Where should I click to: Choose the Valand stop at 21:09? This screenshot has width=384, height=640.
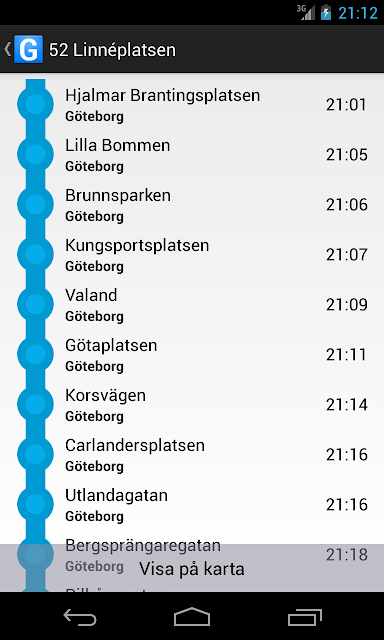[x=192, y=304]
